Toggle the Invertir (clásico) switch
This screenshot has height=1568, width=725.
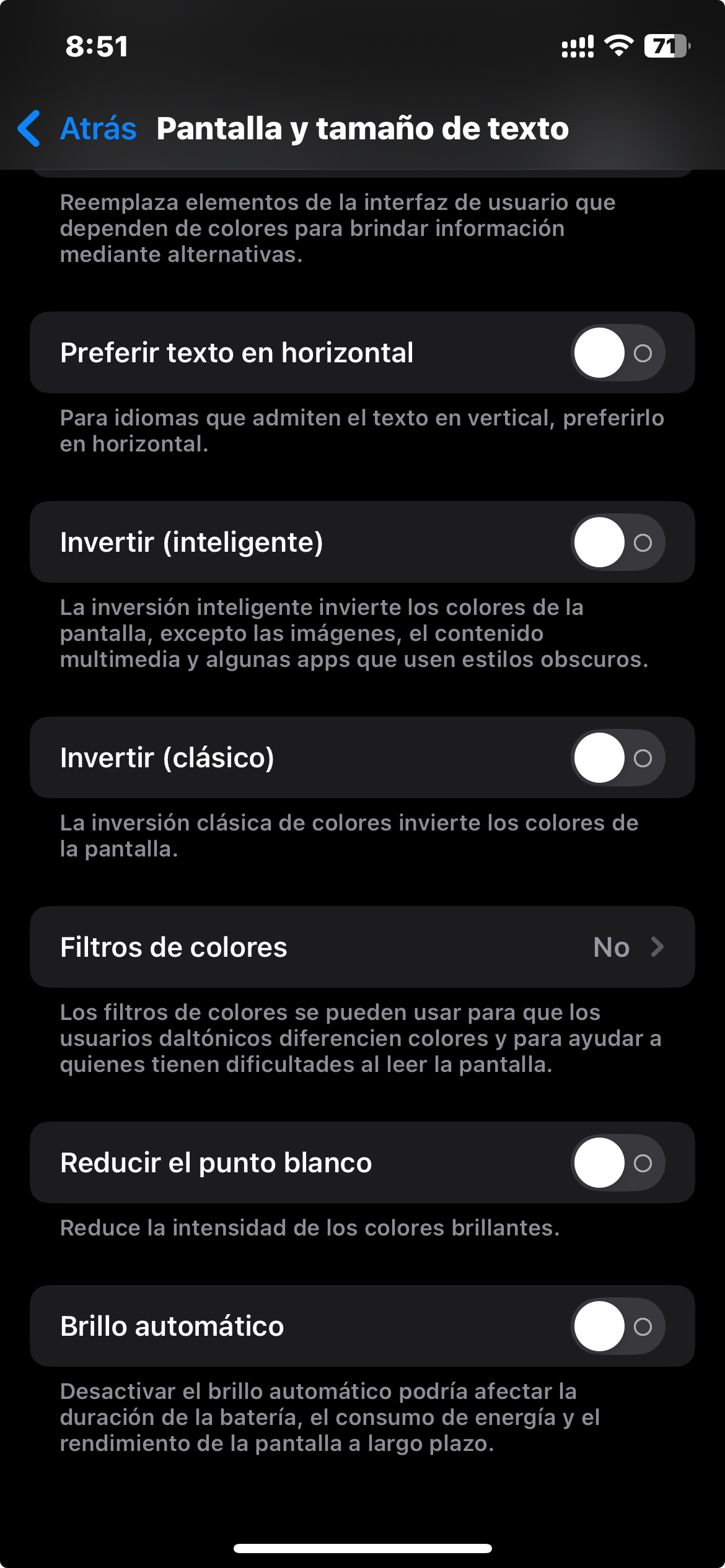pos(617,758)
